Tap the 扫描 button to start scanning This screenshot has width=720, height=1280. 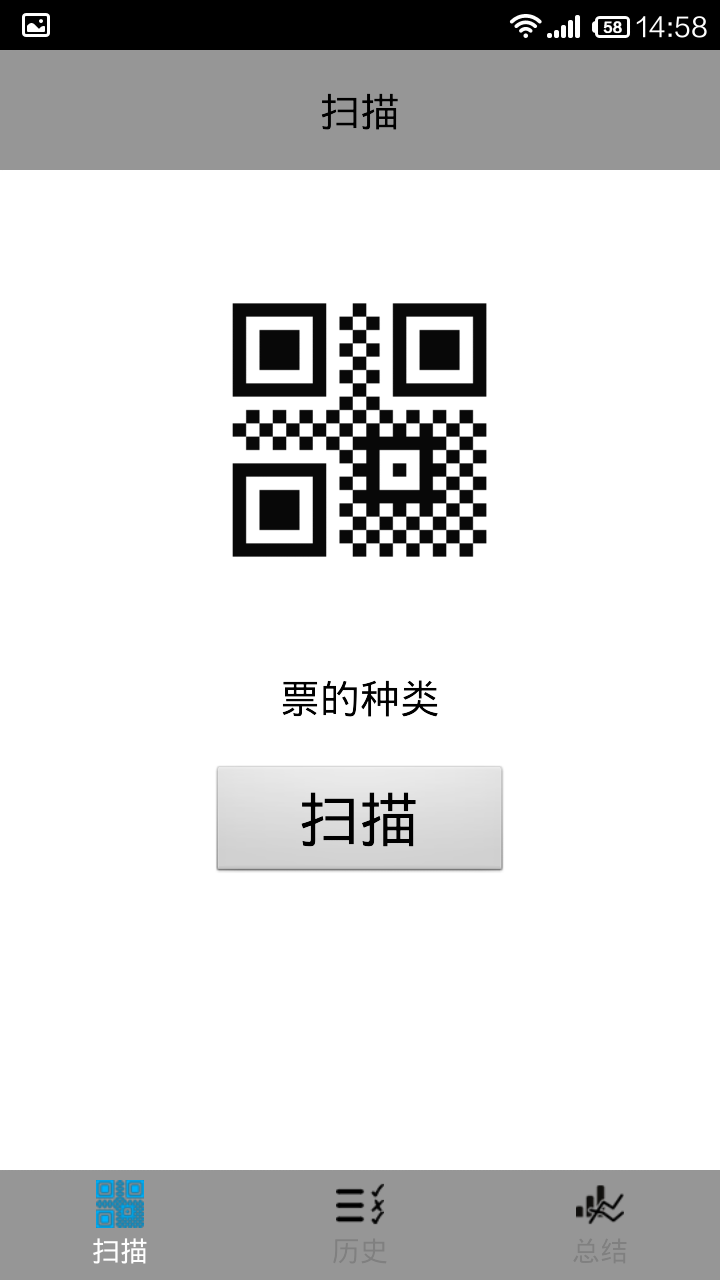coord(359,818)
